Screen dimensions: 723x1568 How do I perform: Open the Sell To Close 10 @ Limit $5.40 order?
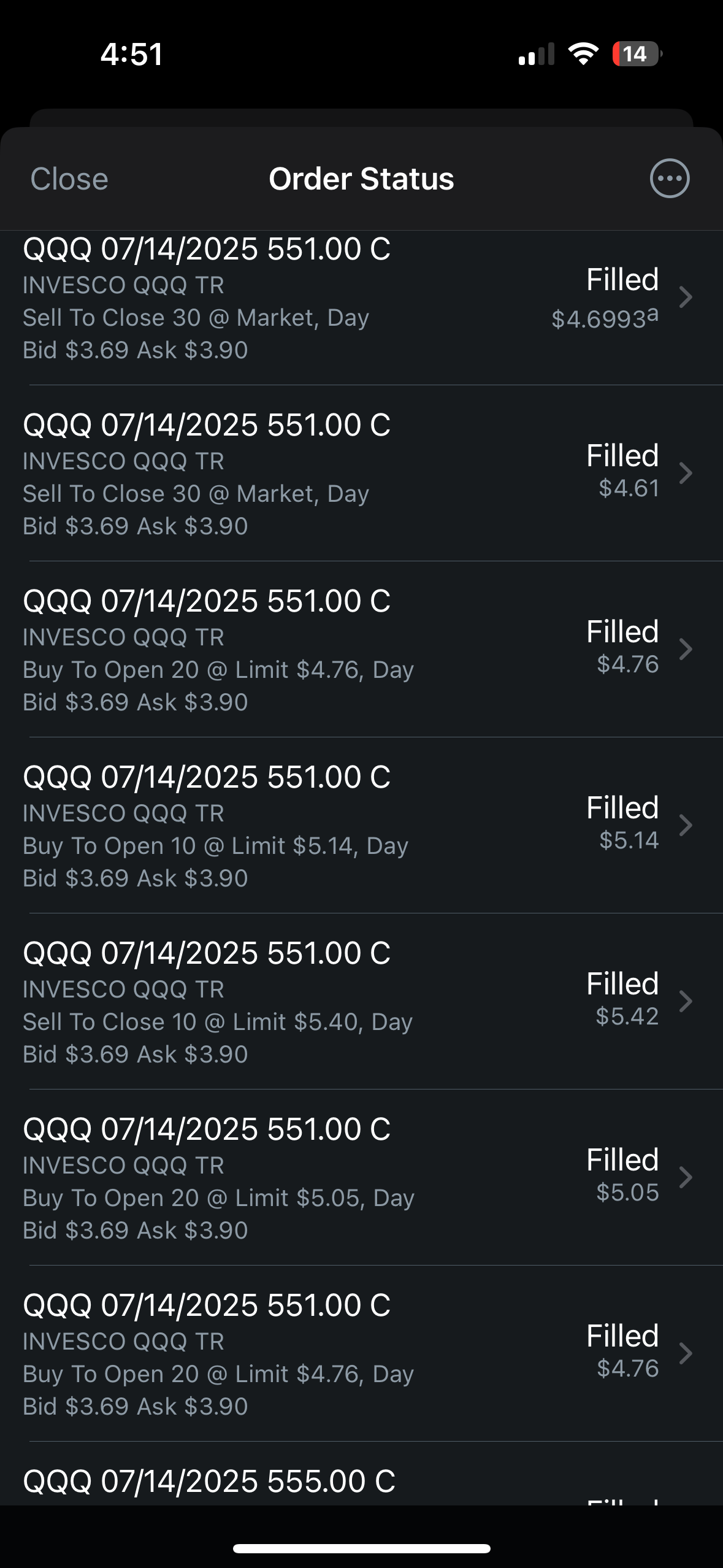[362, 1002]
